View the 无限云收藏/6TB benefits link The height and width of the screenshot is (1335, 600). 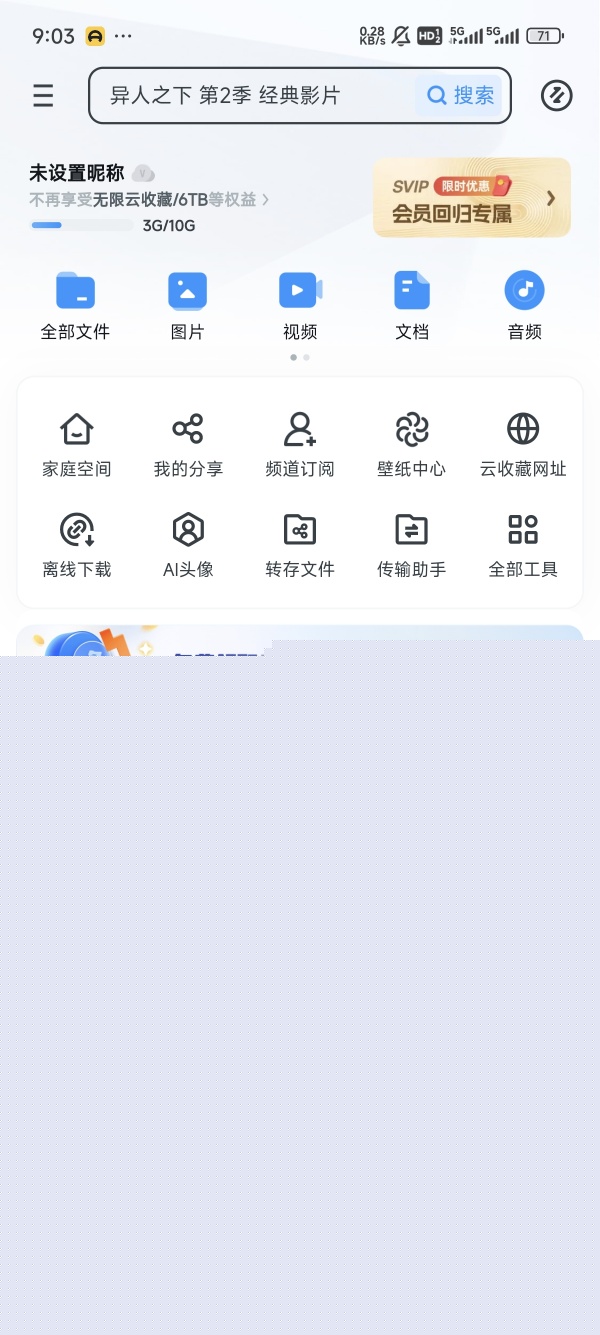(150, 200)
